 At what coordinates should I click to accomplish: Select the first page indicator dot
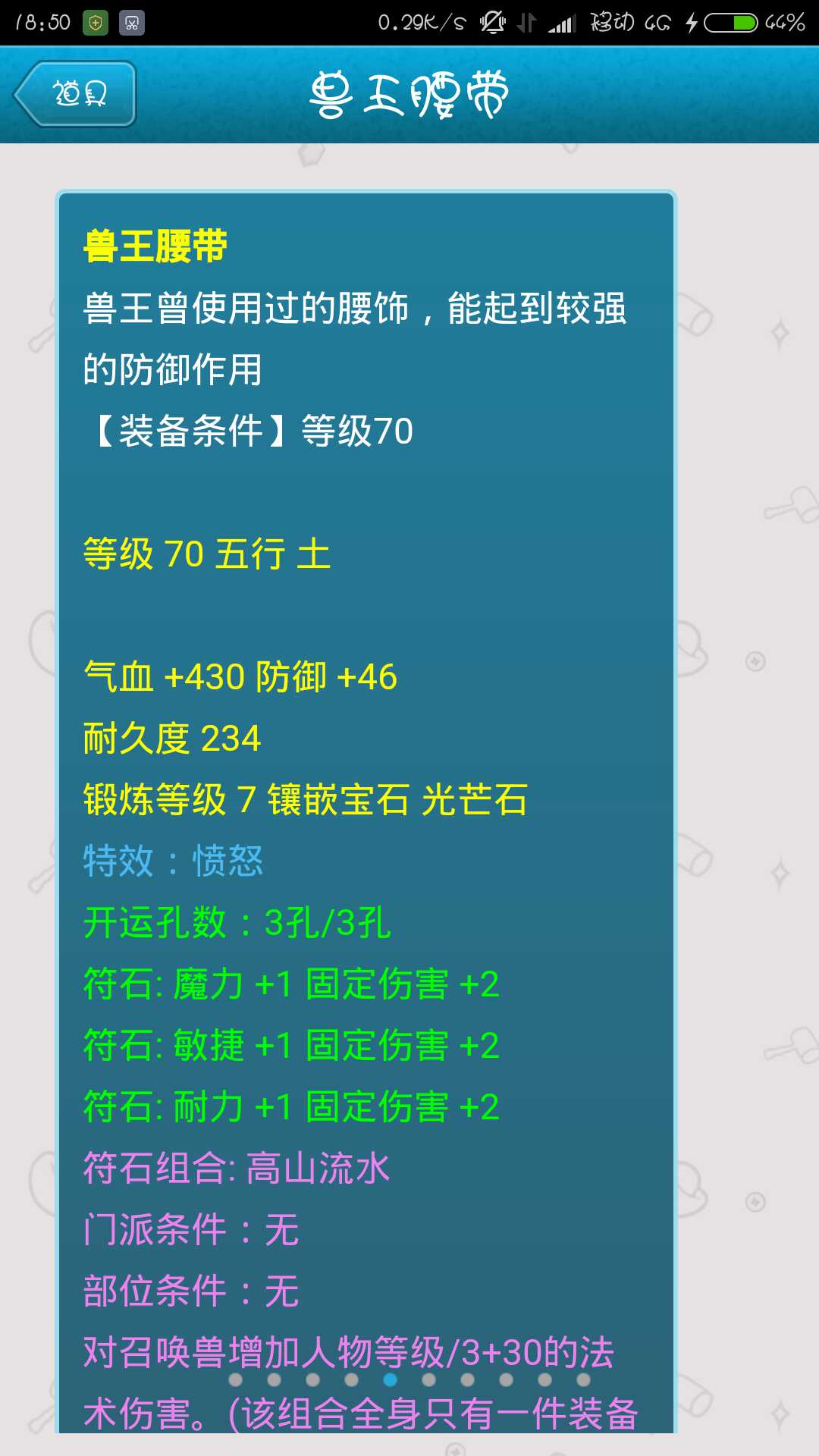[236, 1379]
